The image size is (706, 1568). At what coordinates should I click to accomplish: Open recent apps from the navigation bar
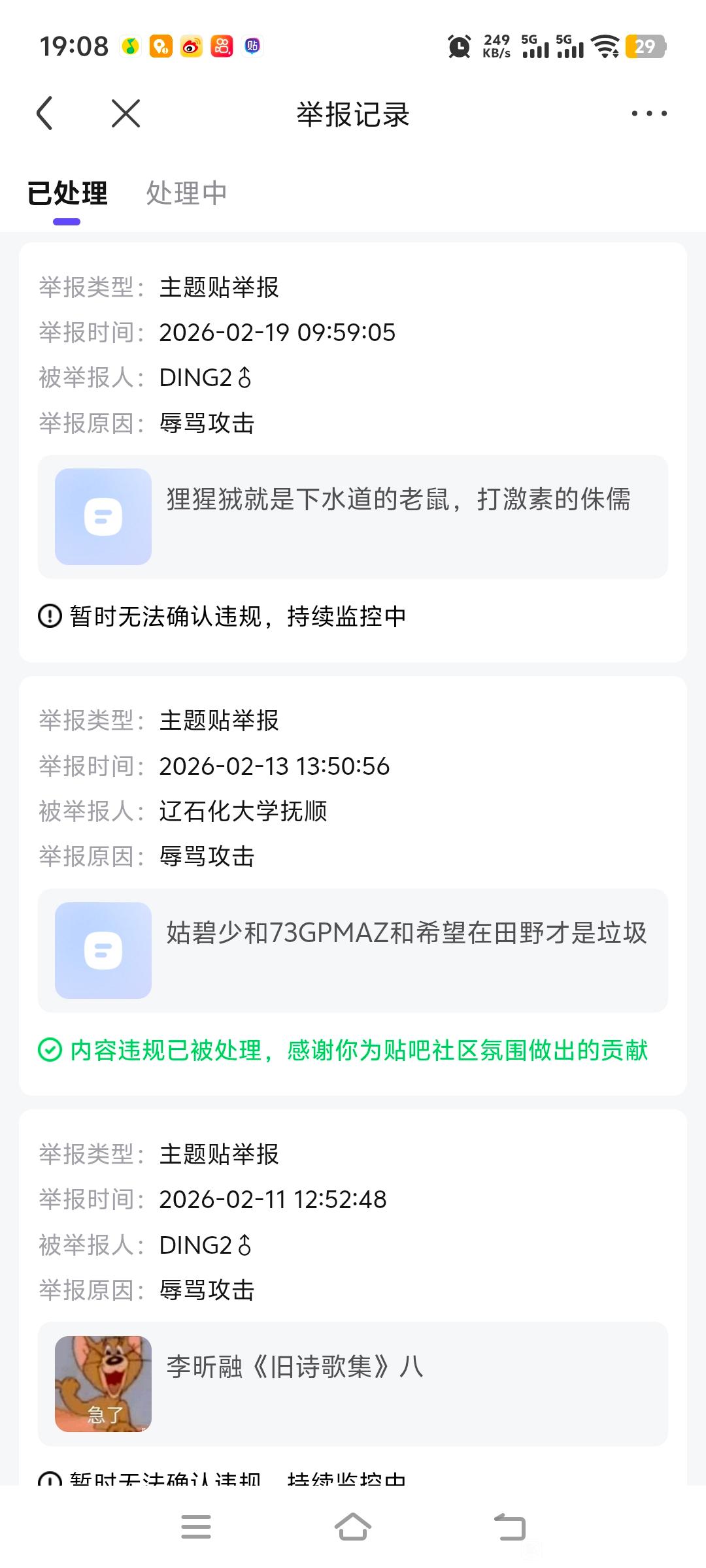click(x=196, y=1527)
